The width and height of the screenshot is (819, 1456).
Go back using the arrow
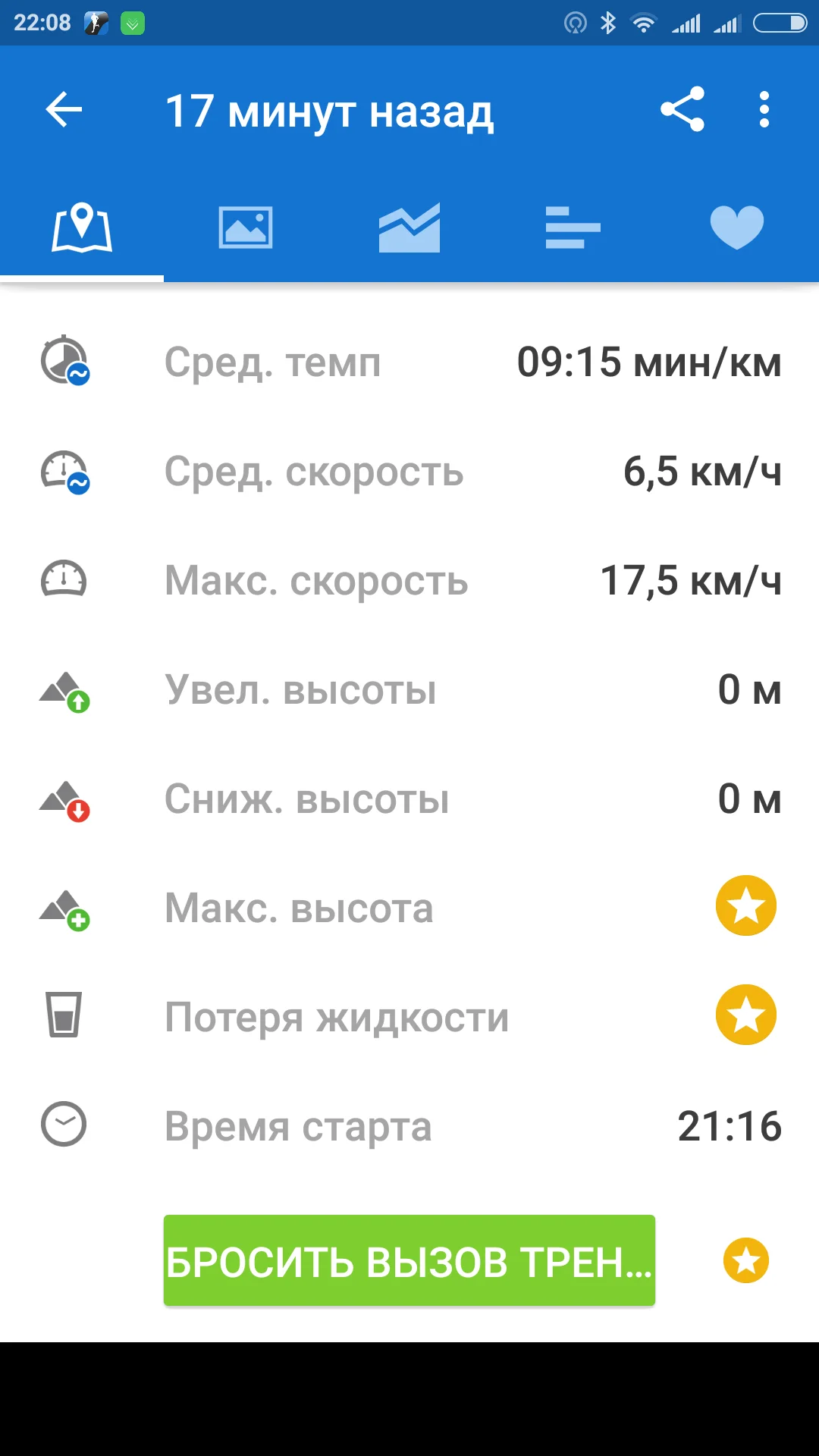click(64, 111)
